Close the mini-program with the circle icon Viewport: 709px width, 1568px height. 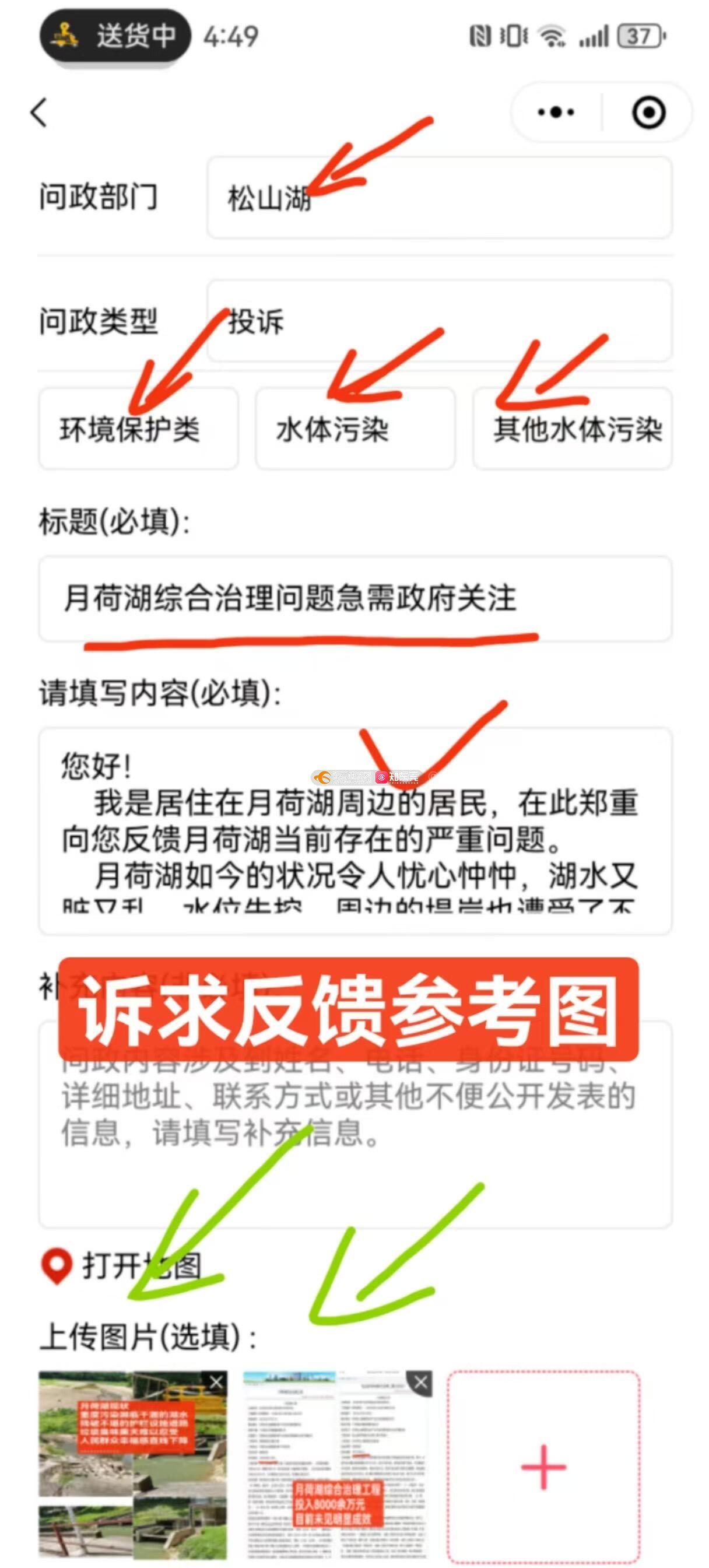(x=648, y=113)
